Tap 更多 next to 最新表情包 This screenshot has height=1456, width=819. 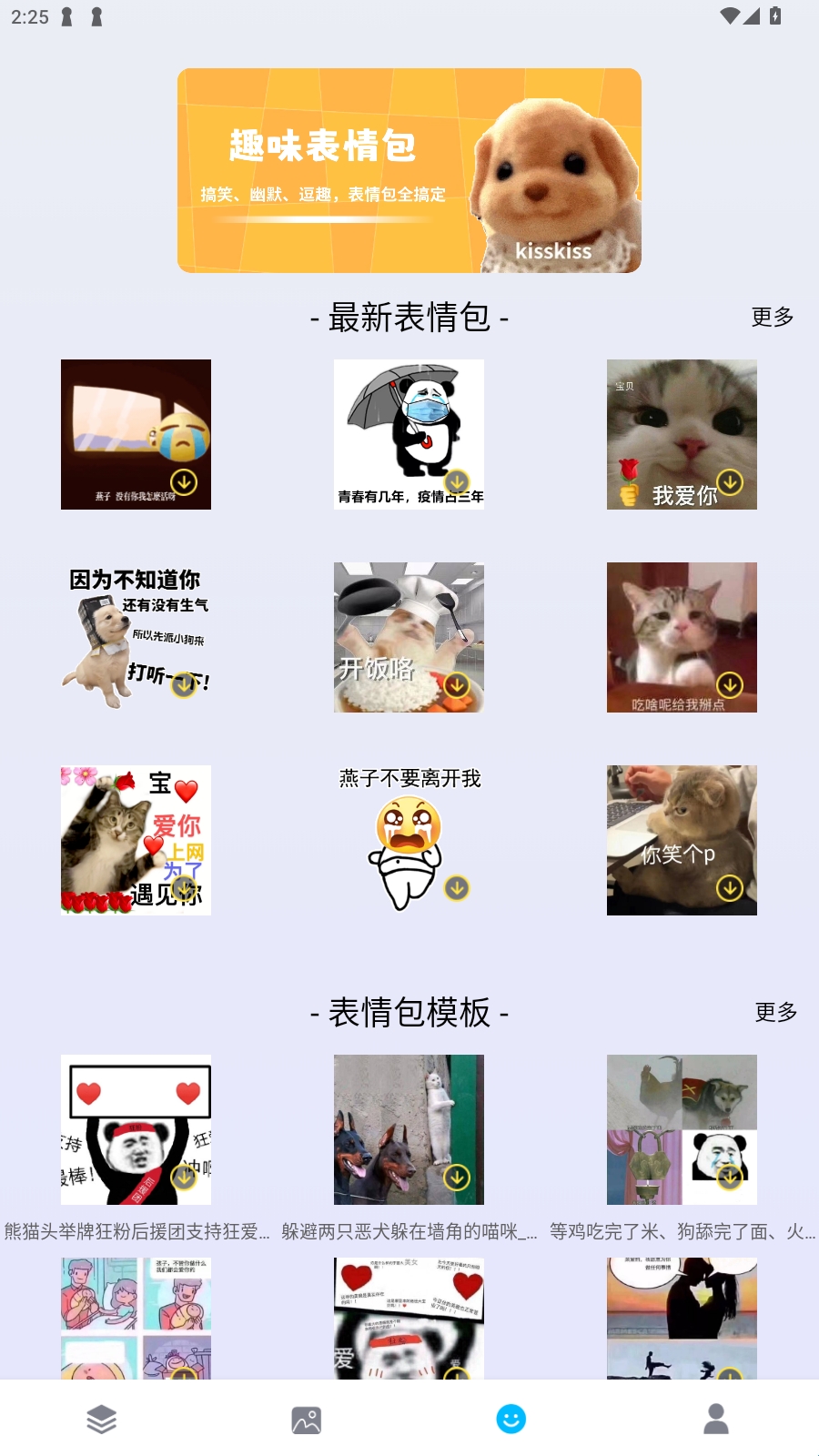pyautogui.click(x=772, y=317)
